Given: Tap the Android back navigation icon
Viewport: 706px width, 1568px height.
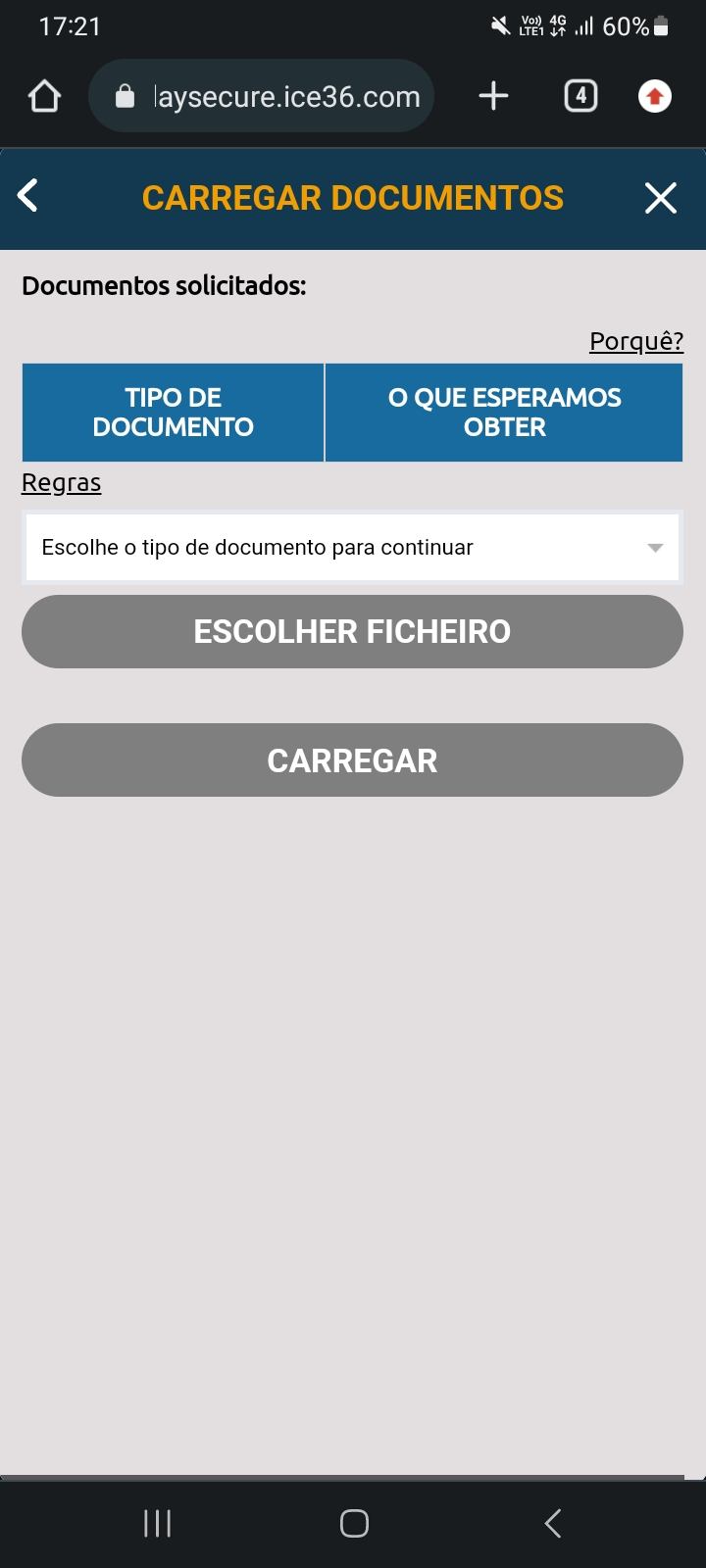Looking at the screenshot, I should pos(552,1522).
